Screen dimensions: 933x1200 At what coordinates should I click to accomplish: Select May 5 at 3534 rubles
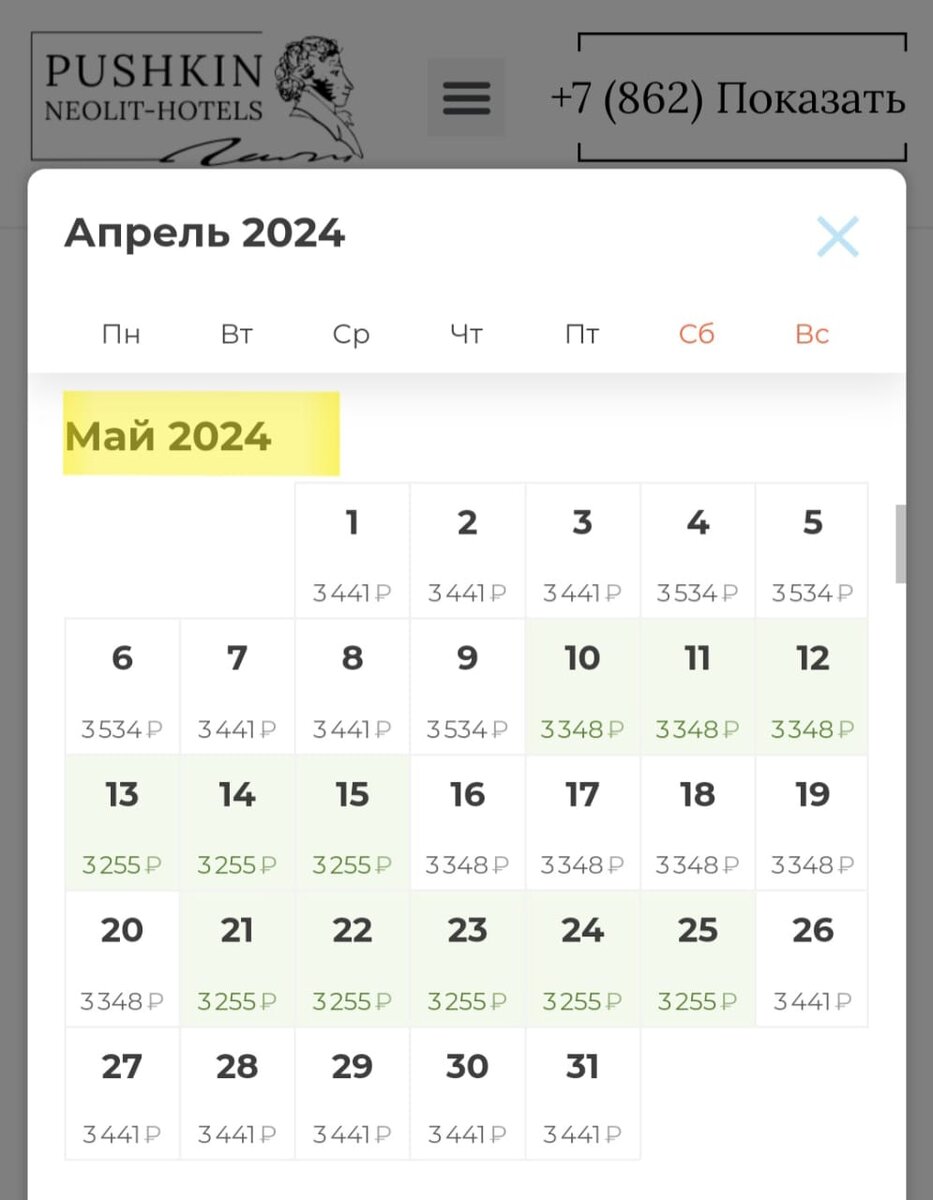coord(812,550)
